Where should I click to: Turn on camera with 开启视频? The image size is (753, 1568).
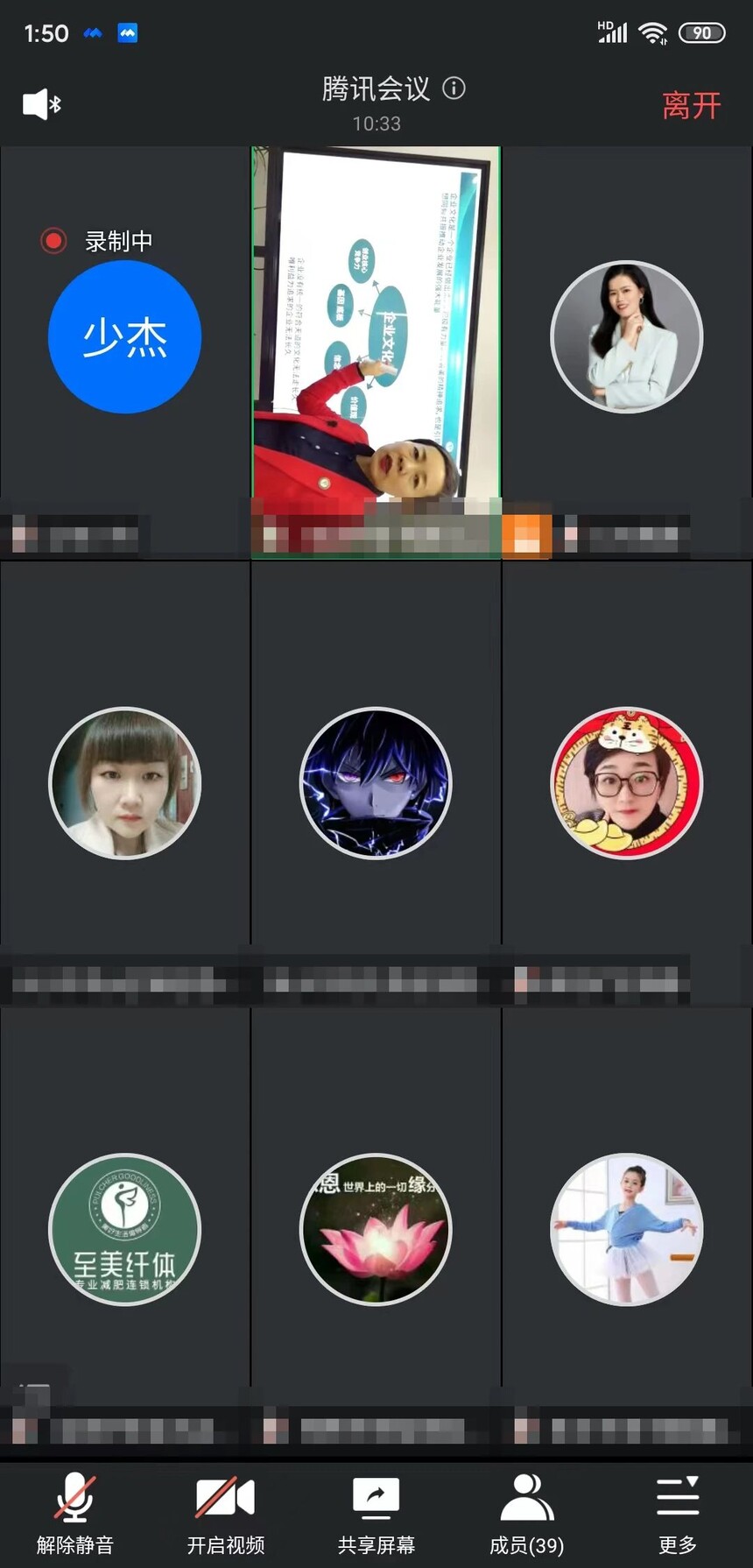pos(226,1513)
